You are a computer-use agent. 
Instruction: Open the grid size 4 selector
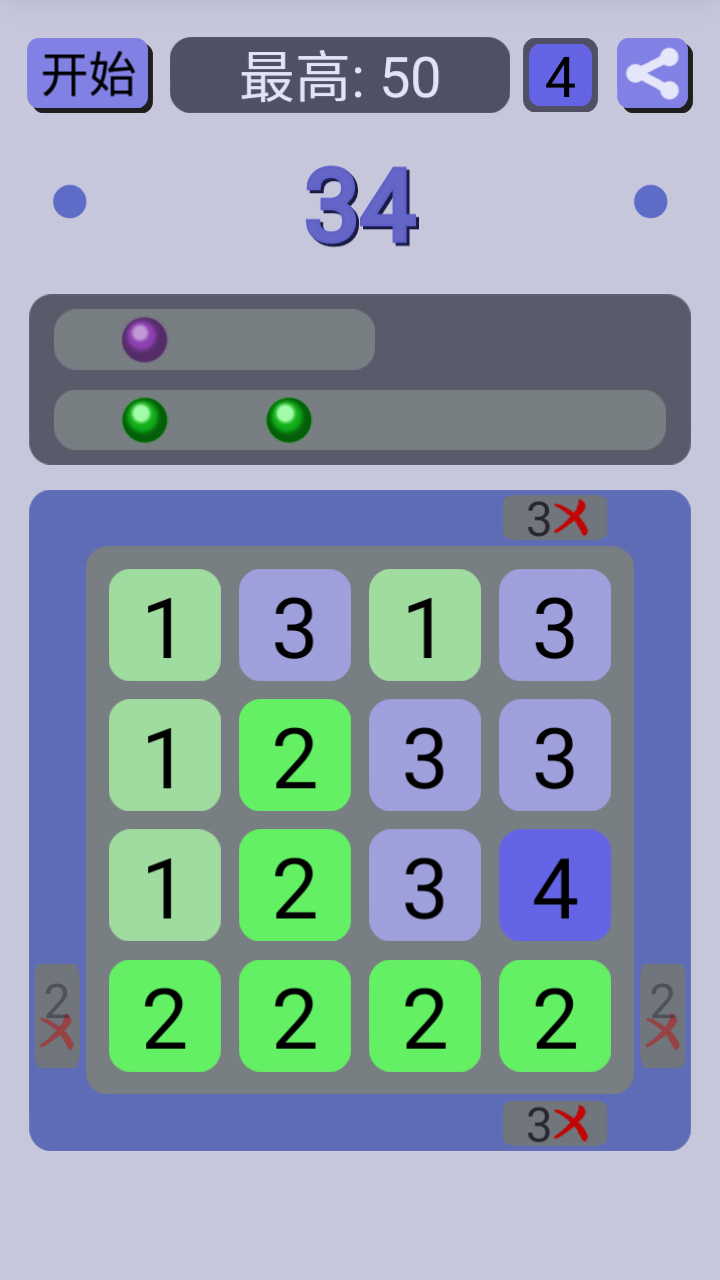pyautogui.click(x=560, y=76)
